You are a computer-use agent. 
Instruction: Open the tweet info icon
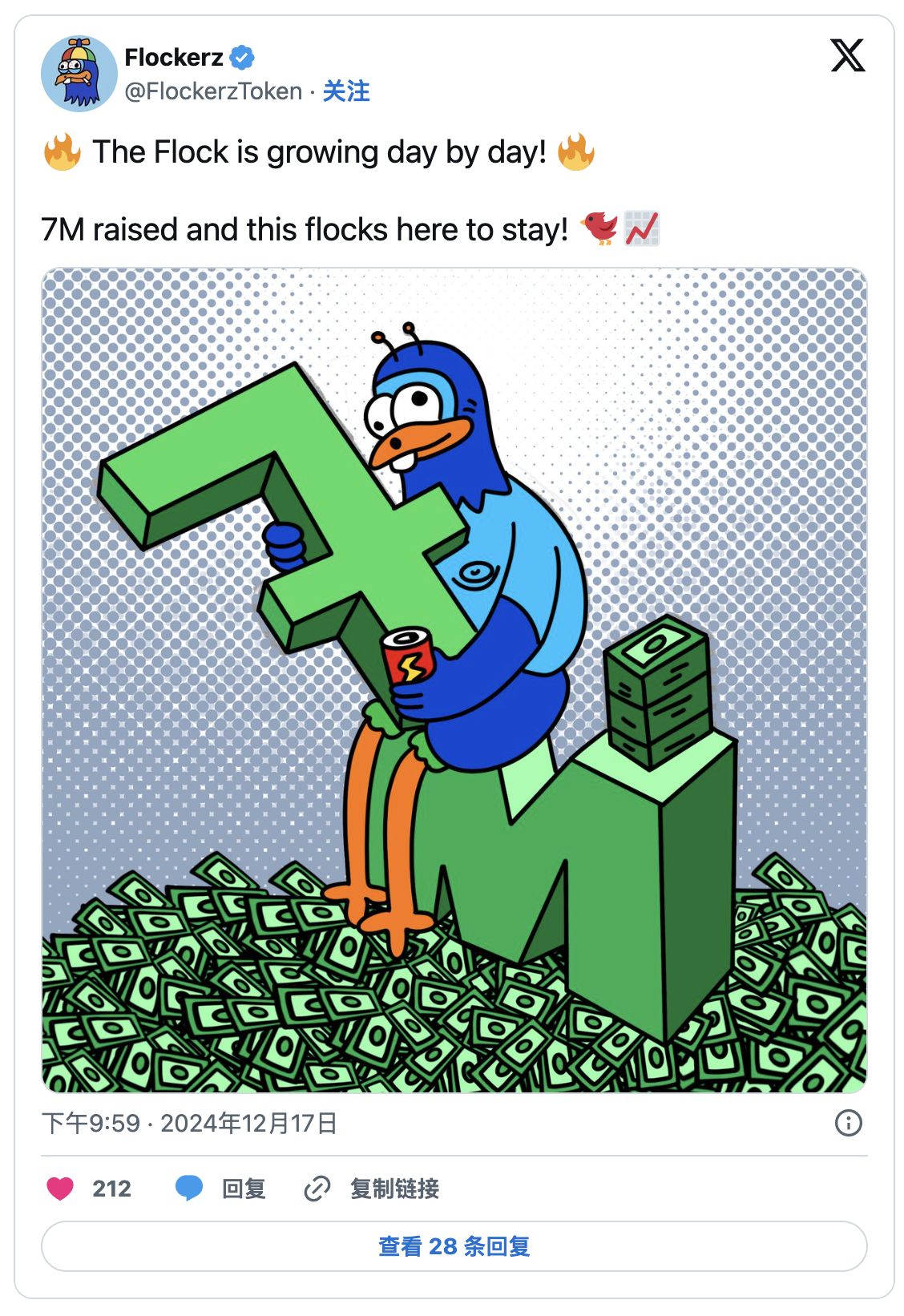848,1123
